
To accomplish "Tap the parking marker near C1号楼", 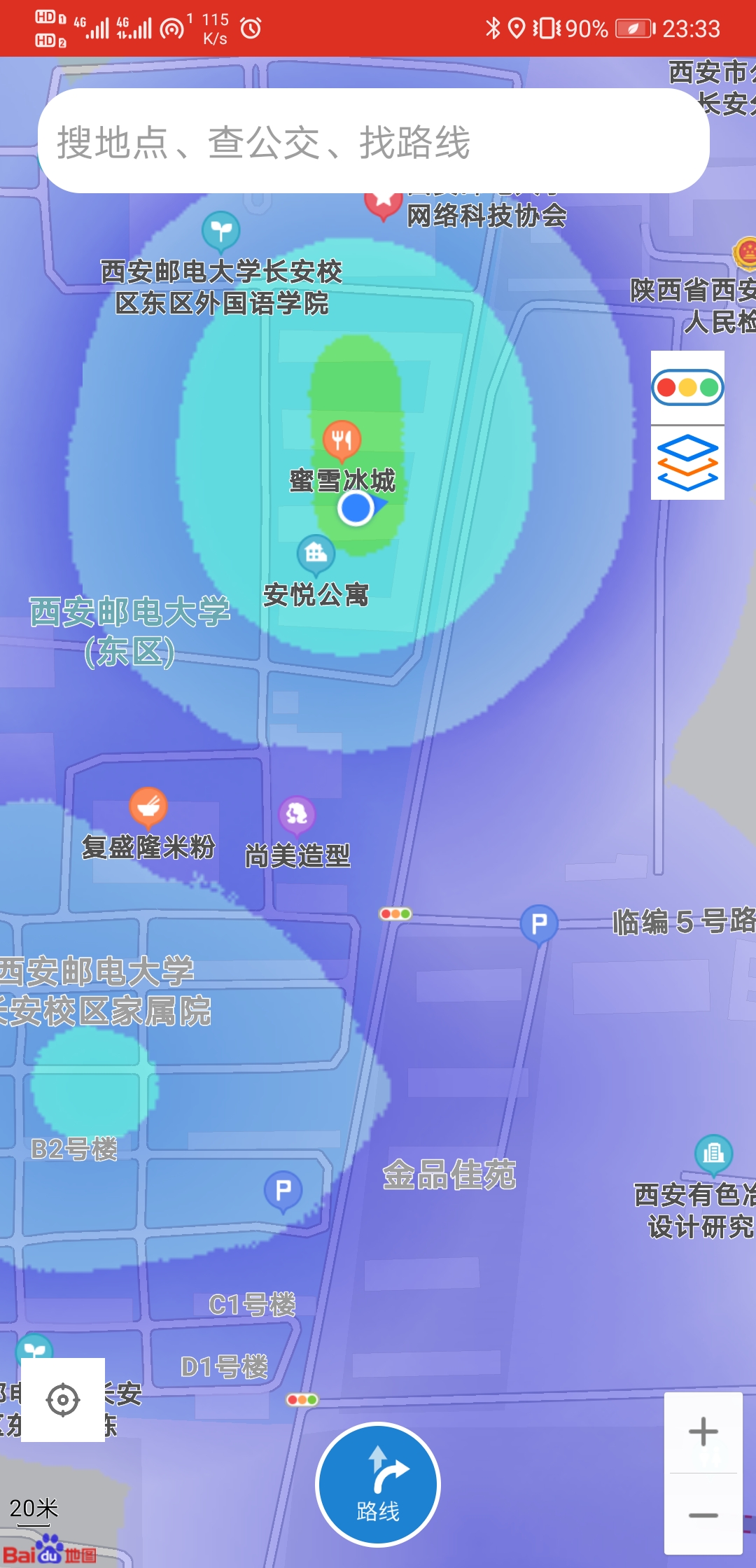I will tap(283, 1191).
